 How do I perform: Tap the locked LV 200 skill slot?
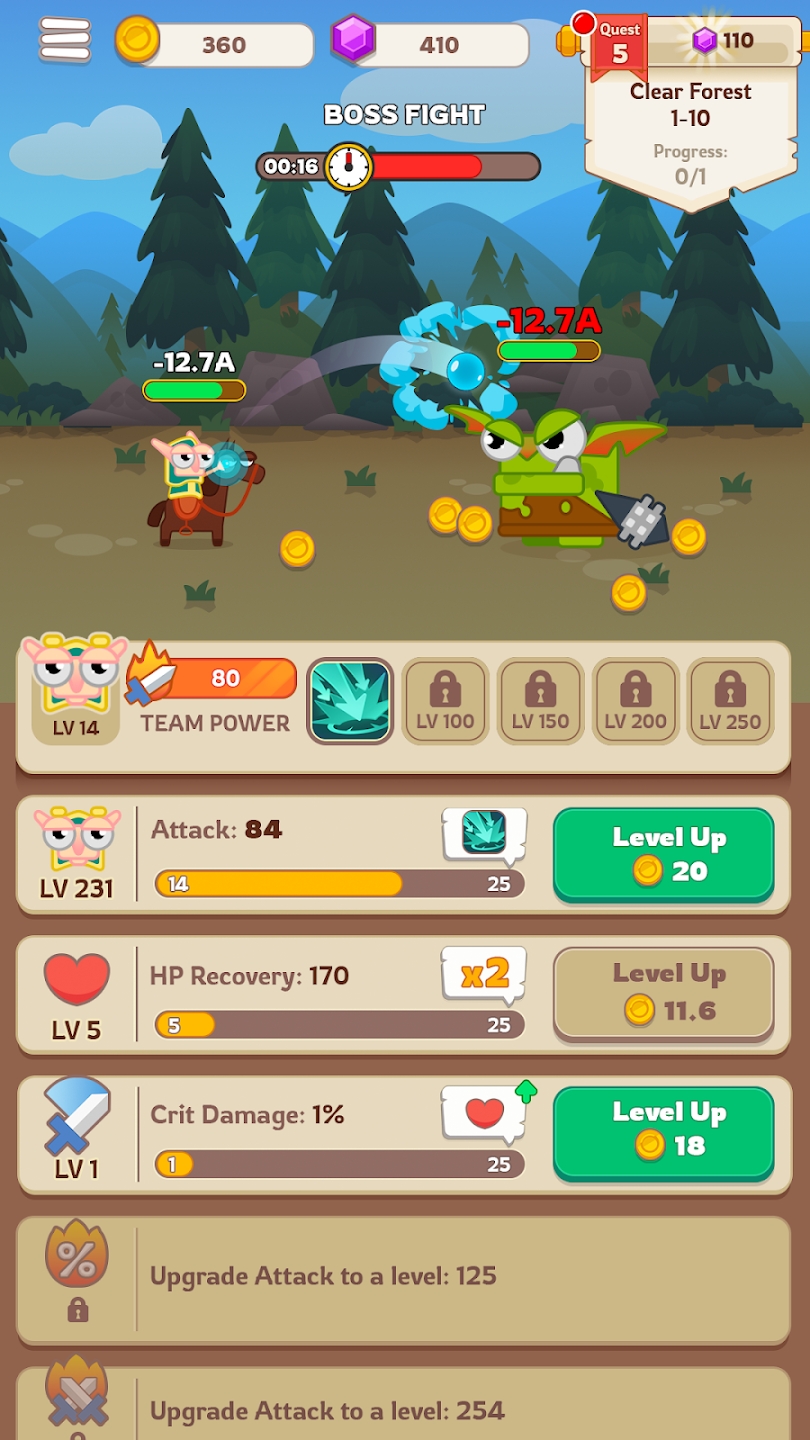(x=635, y=701)
